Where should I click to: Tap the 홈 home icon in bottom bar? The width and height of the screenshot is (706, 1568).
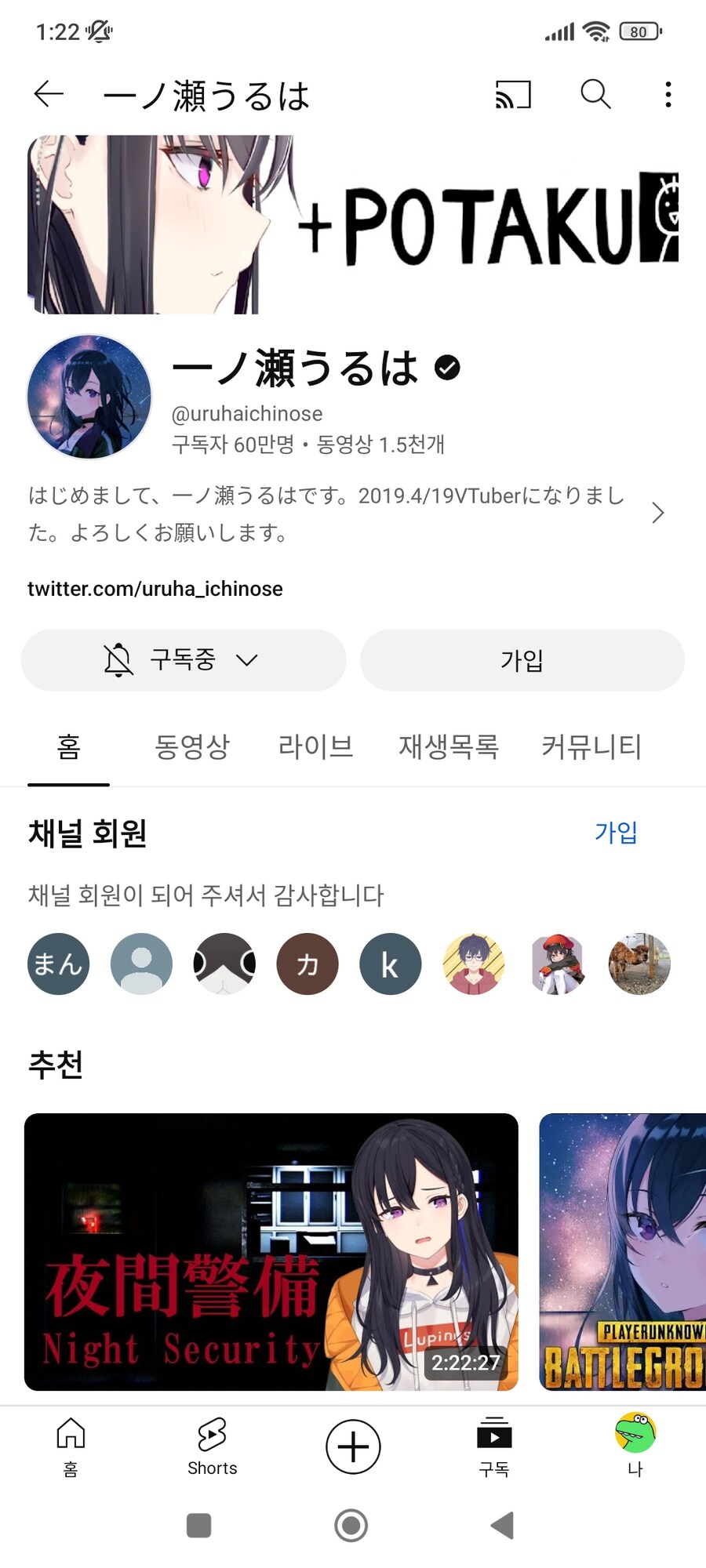click(71, 1446)
